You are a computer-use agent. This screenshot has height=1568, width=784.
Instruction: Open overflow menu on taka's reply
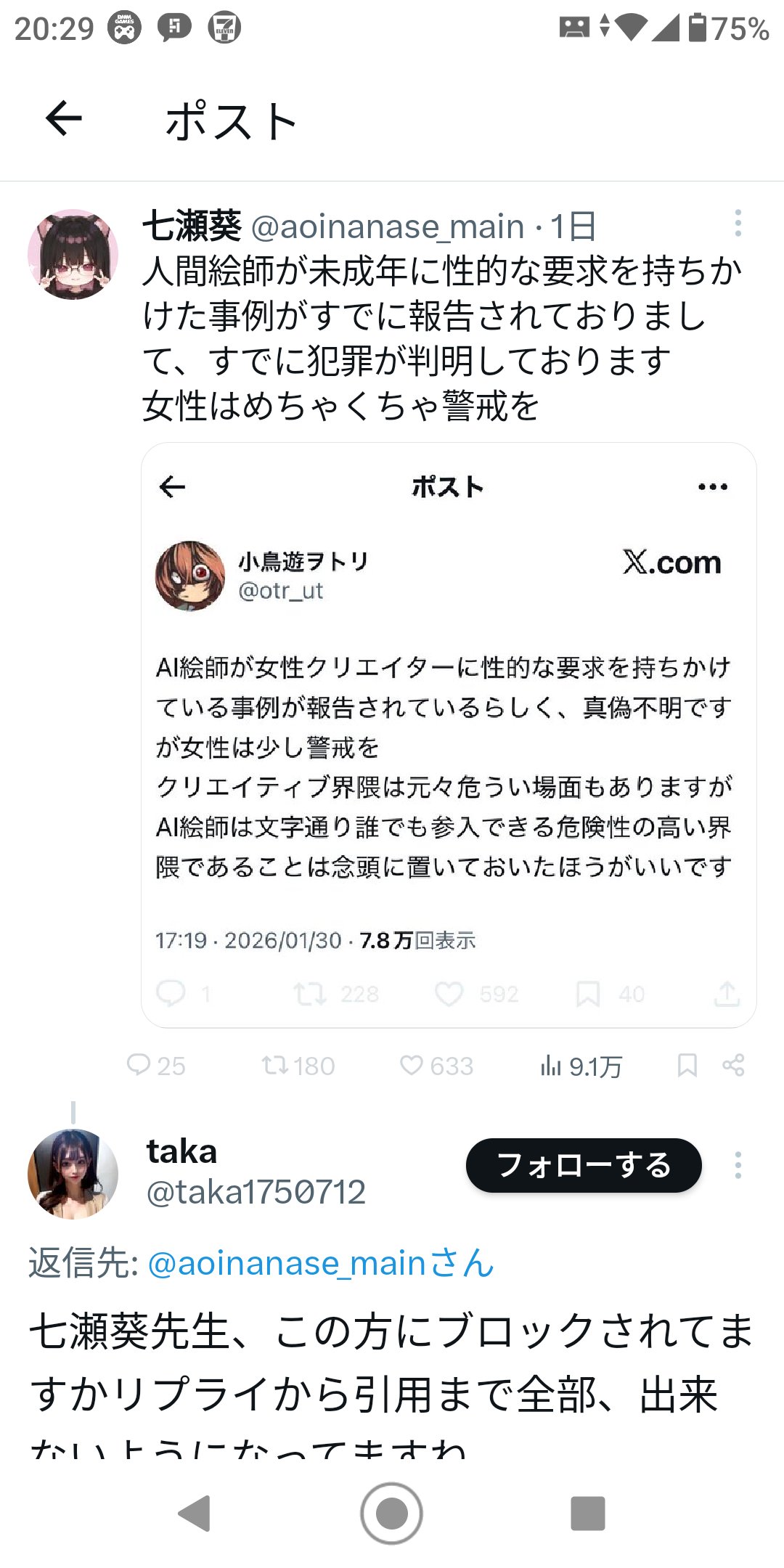coord(738,1165)
